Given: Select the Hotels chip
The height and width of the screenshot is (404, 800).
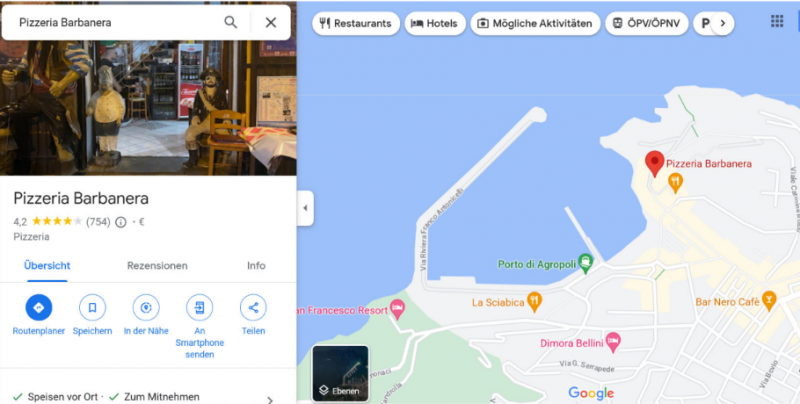Looking at the screenshot, I should click(x=434, y=23).
